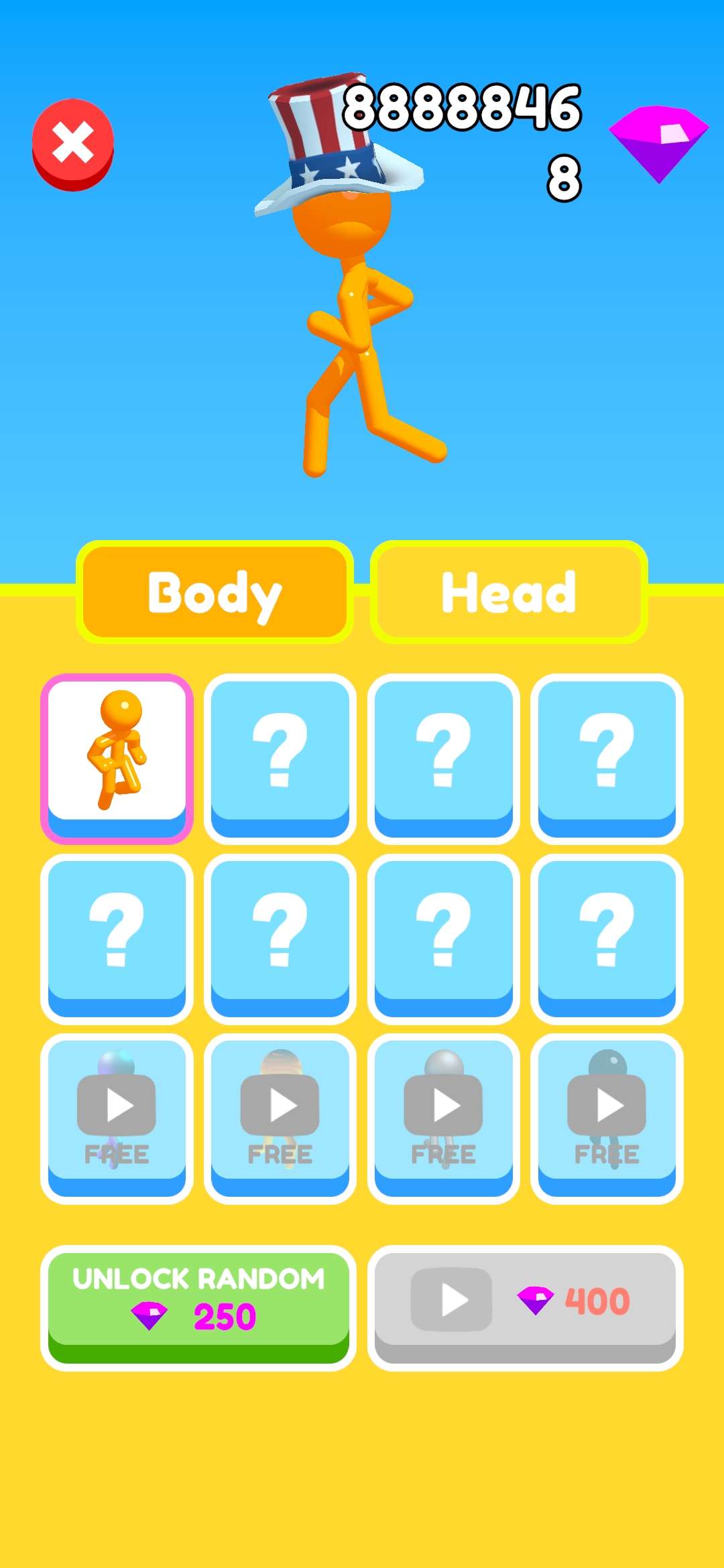Switch to the Head tab
Image resolution: width=724 pixels, height=1568 pixels.
[x=509, y=592]
